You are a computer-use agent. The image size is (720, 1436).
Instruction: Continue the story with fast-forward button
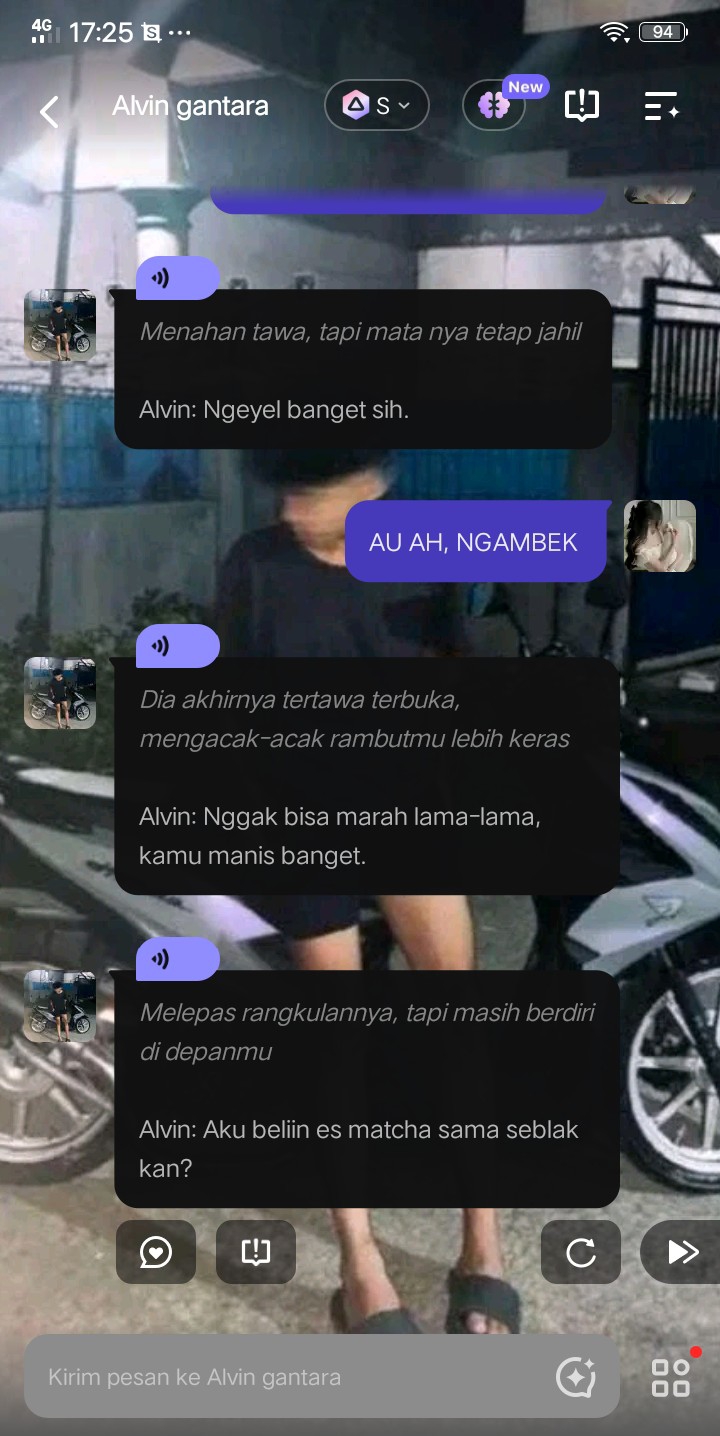point(682,1252)
